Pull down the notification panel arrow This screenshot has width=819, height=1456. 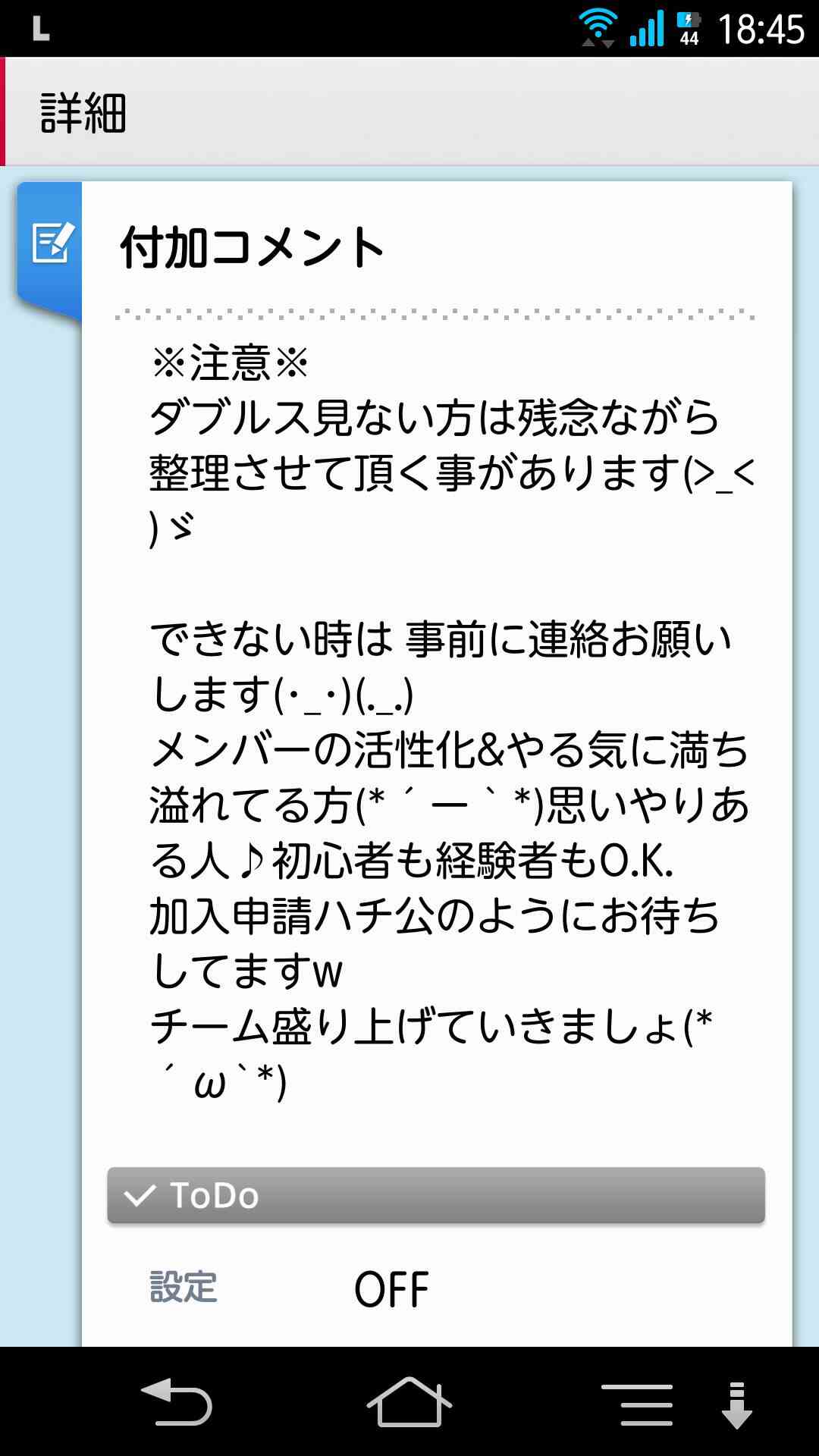click(x=736, y=1404)
